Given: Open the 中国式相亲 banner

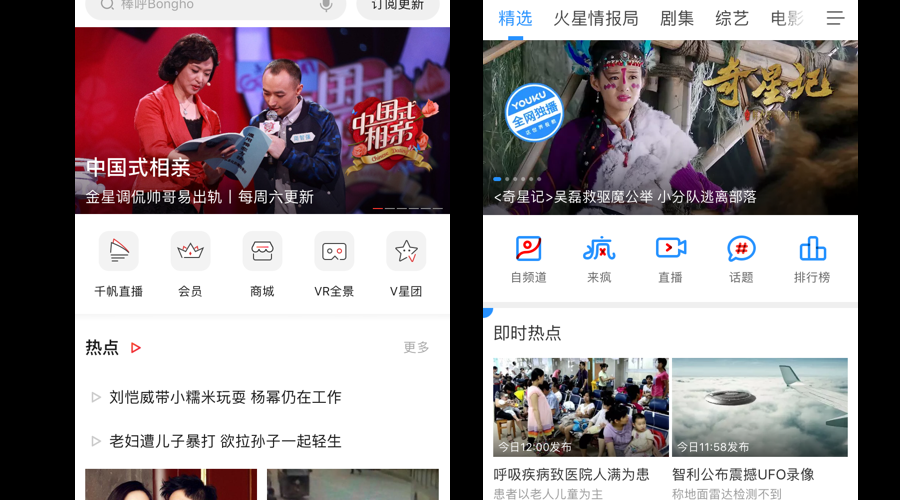Looking at the screenshot, I should coord(262,120).
